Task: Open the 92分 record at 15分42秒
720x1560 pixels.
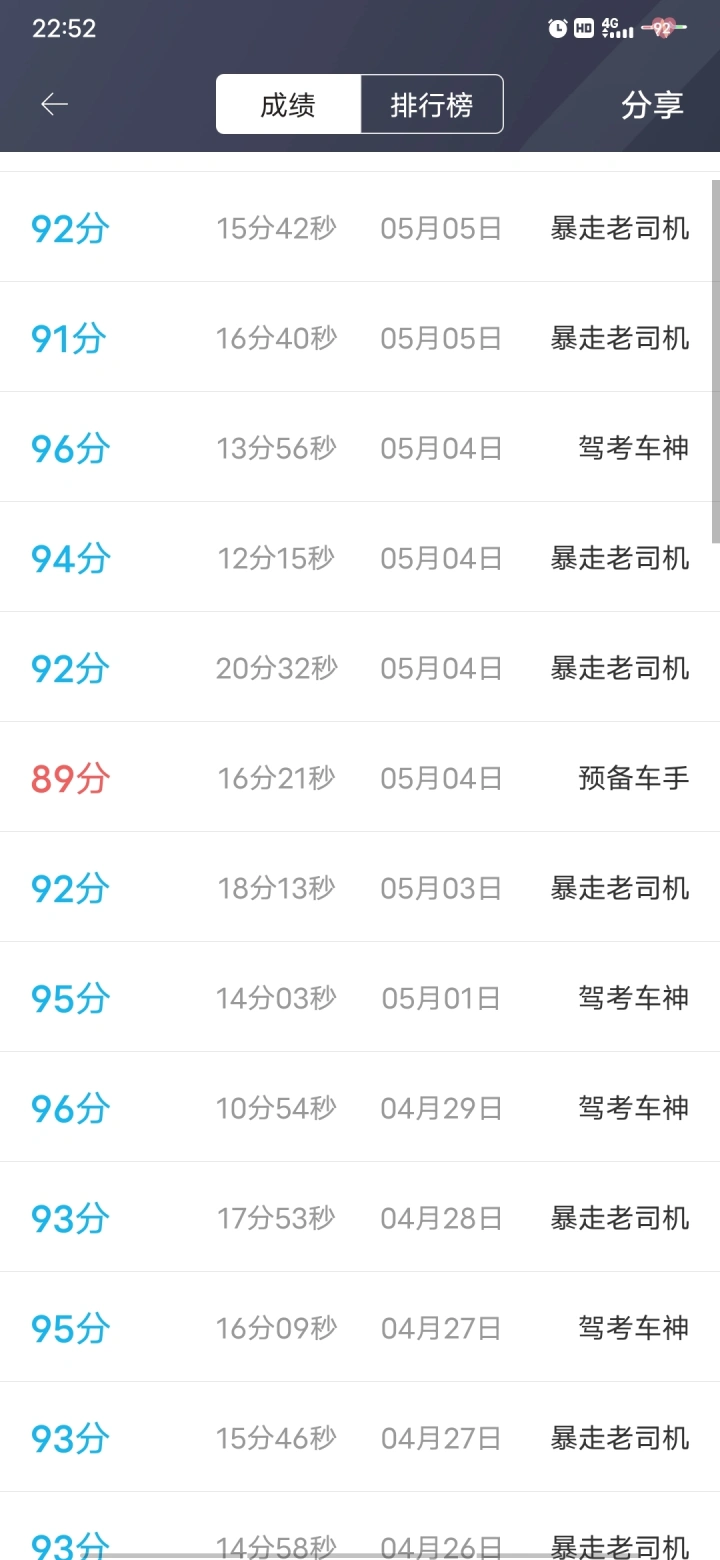Action: (360, 227)
